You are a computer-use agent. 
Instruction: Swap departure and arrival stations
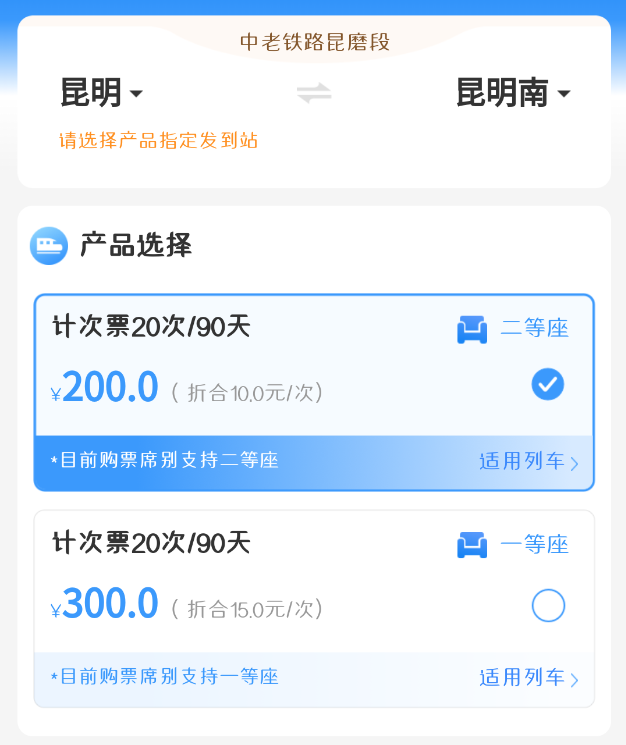point(314,93)
